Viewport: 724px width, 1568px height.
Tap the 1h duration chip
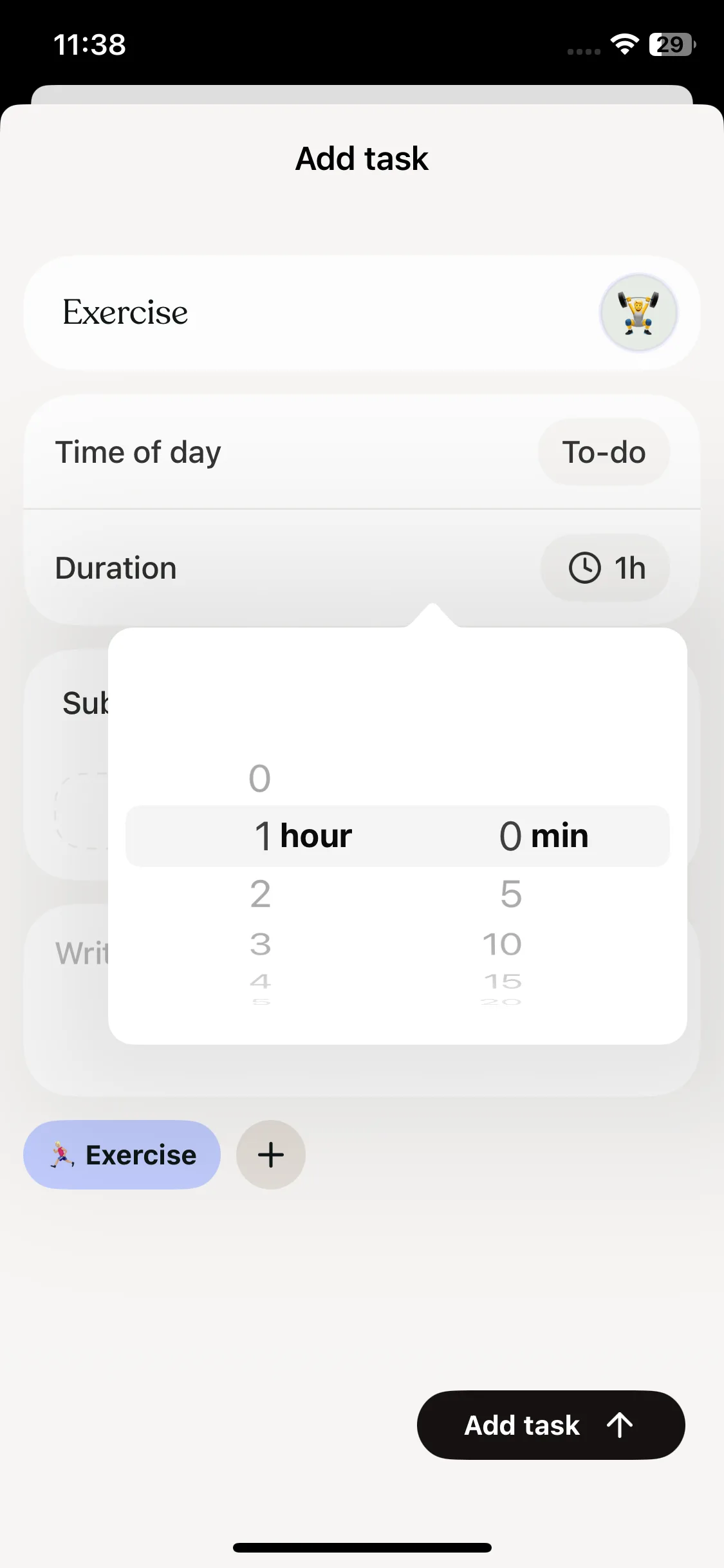(606, 568)
